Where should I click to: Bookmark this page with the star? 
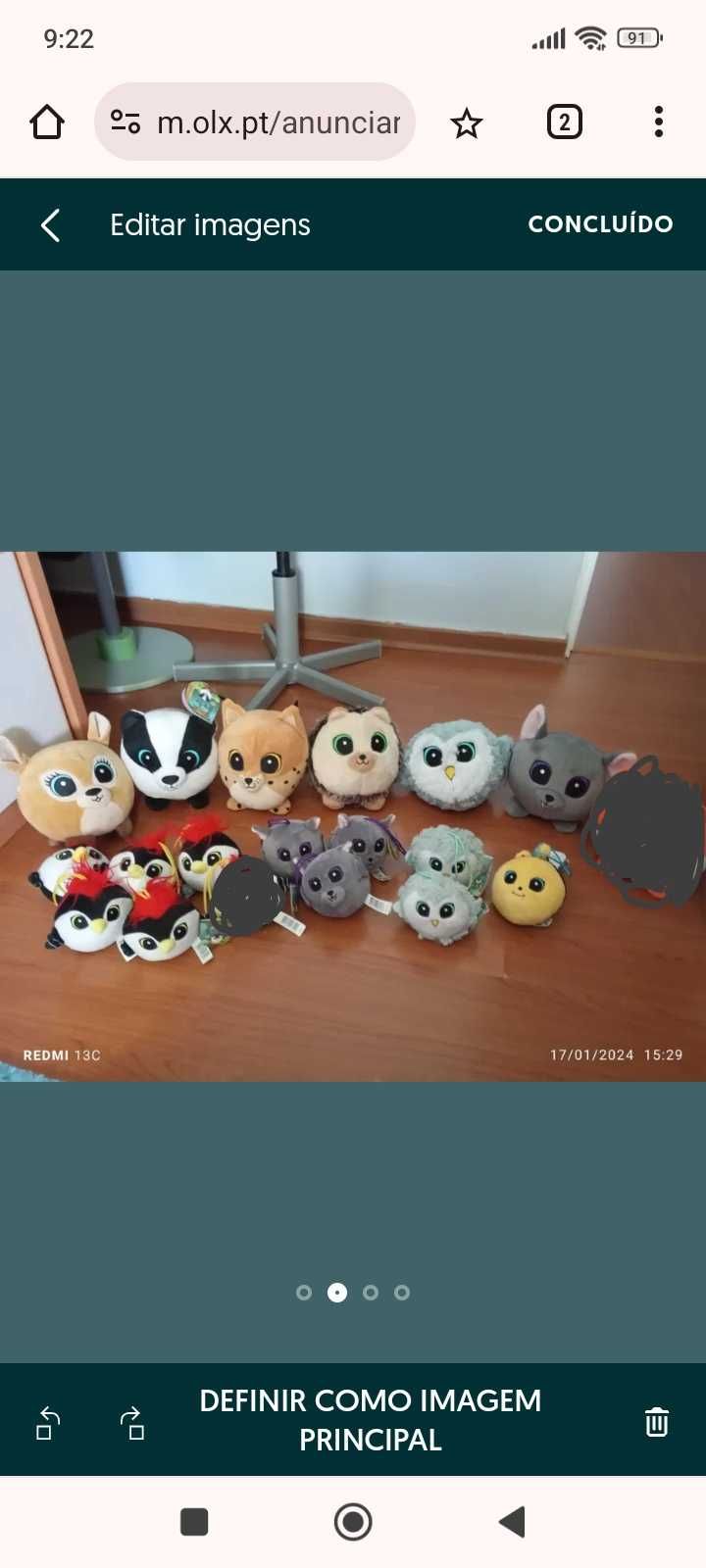(x=467, y=123)
